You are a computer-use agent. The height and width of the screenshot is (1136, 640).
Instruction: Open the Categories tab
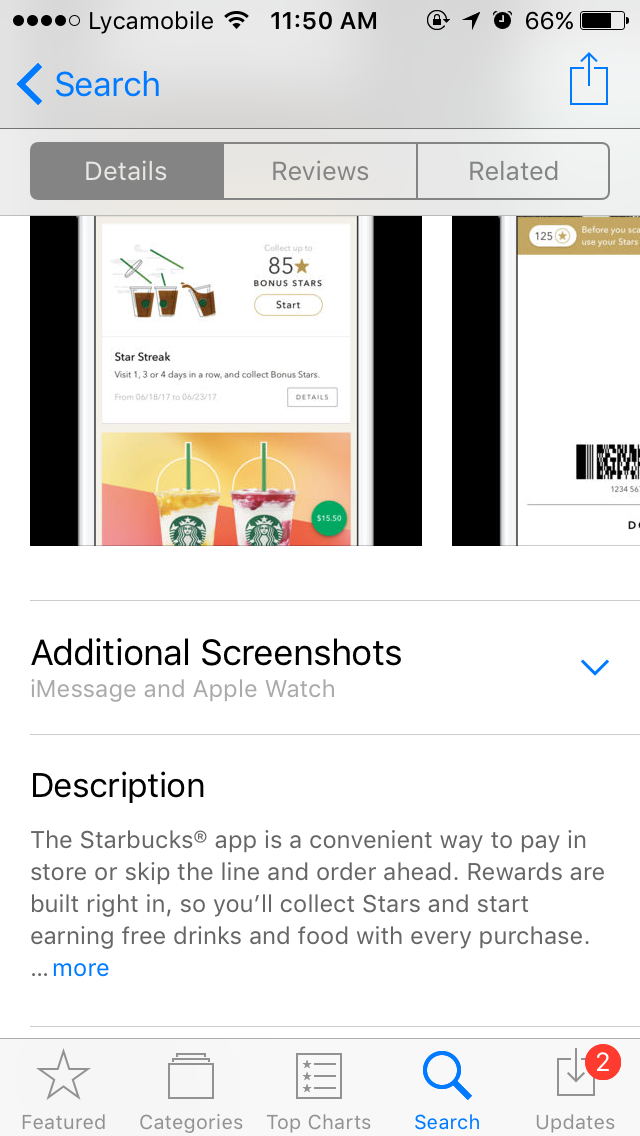click(191, 1089)
